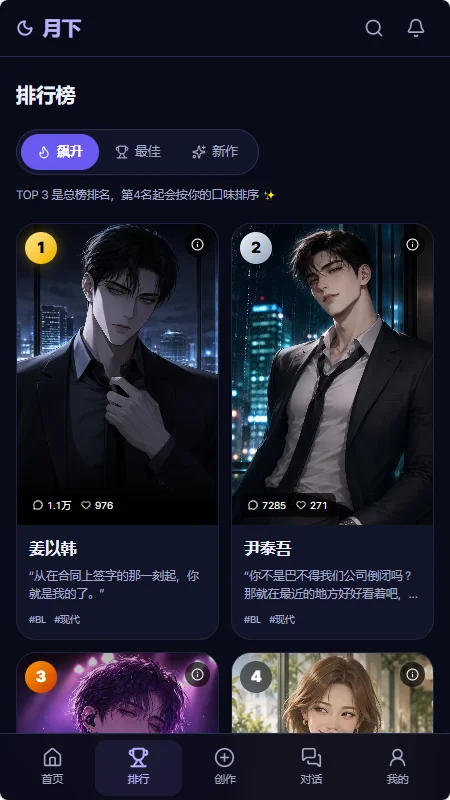
Task: Open the 尹泰吾 character card
Action: click(333, 431)
